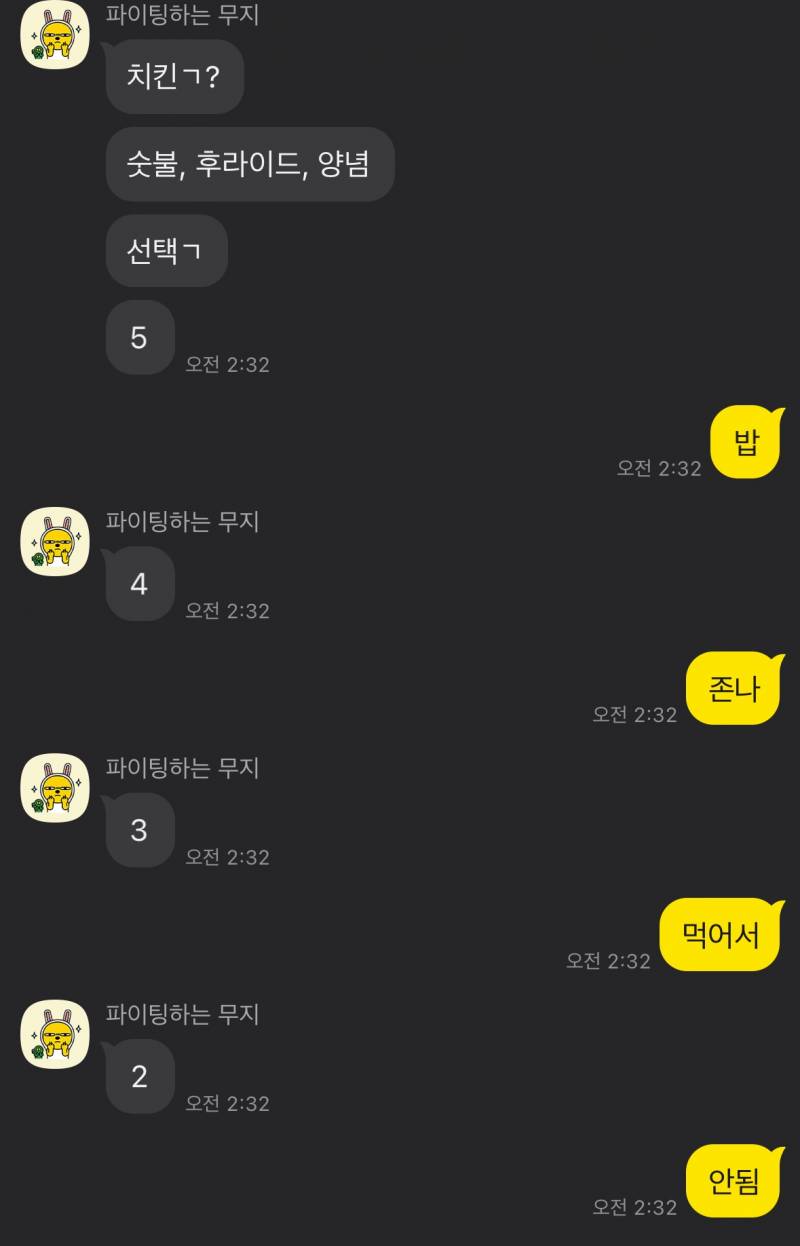Select the '선택ㄱ' message bubble
This screenshot has height=1246, width=800.
click(166, 251)
